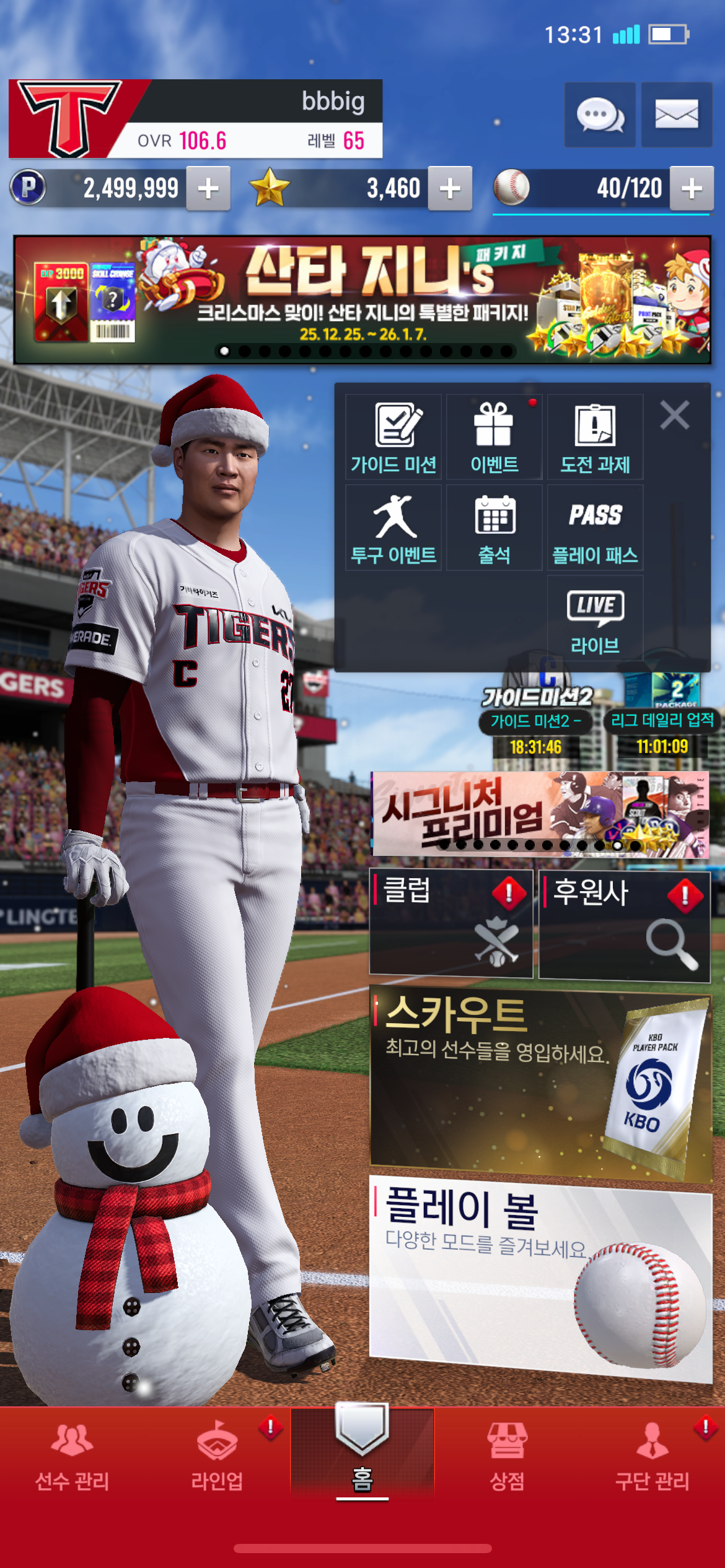Viewport: 725px width, 1568px height.
Task: Open 출석 attendance calendar
Action: [x=494, y=528]
